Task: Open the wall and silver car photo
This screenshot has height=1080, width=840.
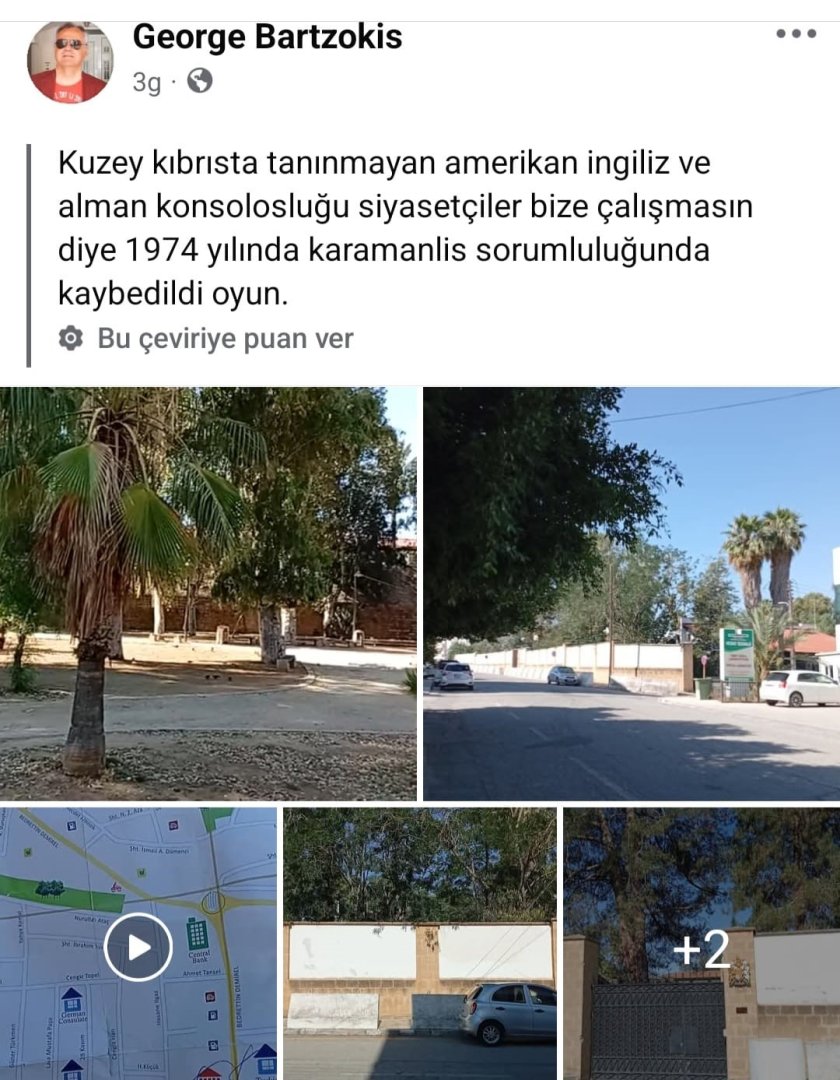Action: (419, 943)
